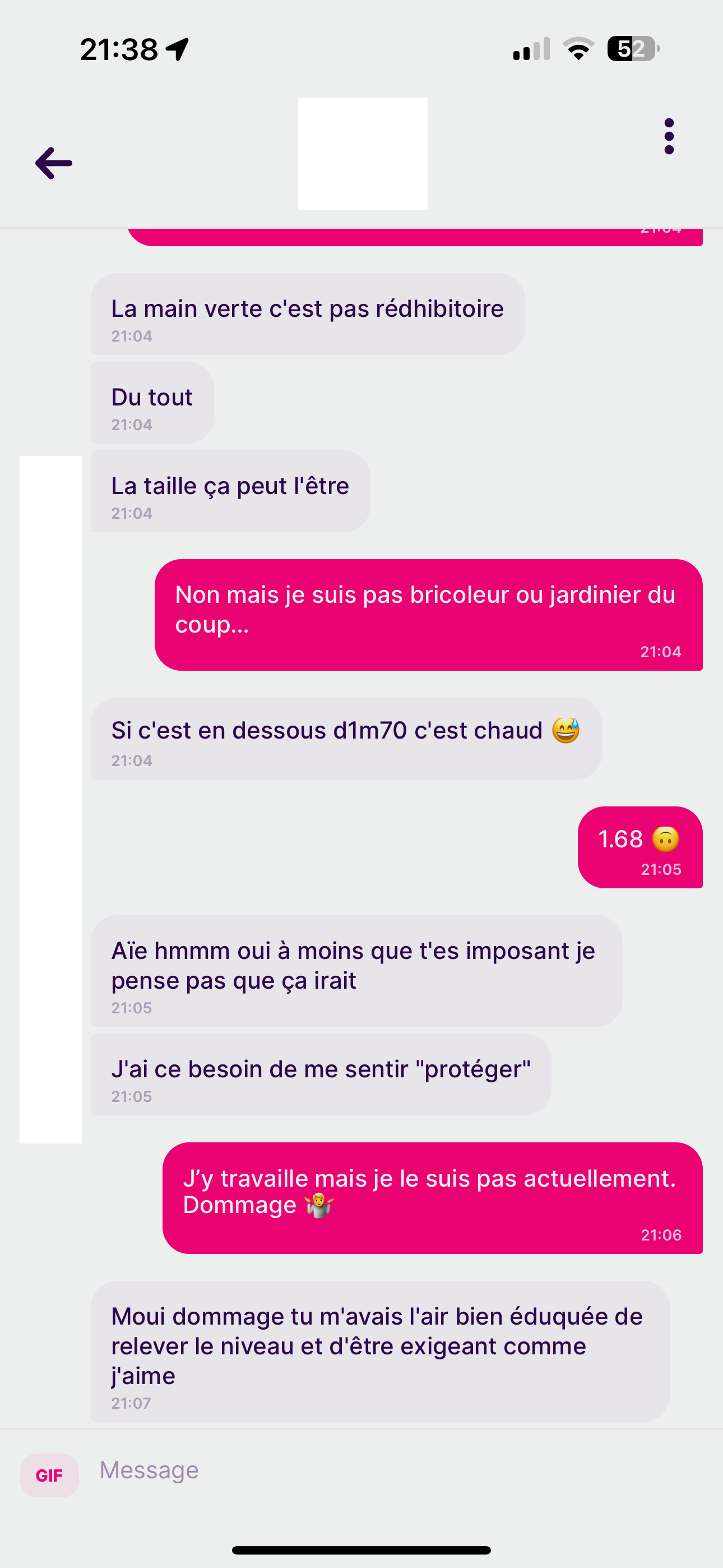This screenshot has height=1568, width=723.
Task: Go back using the arrow icon
Action: pyautogui.click(x=54, y=163)
